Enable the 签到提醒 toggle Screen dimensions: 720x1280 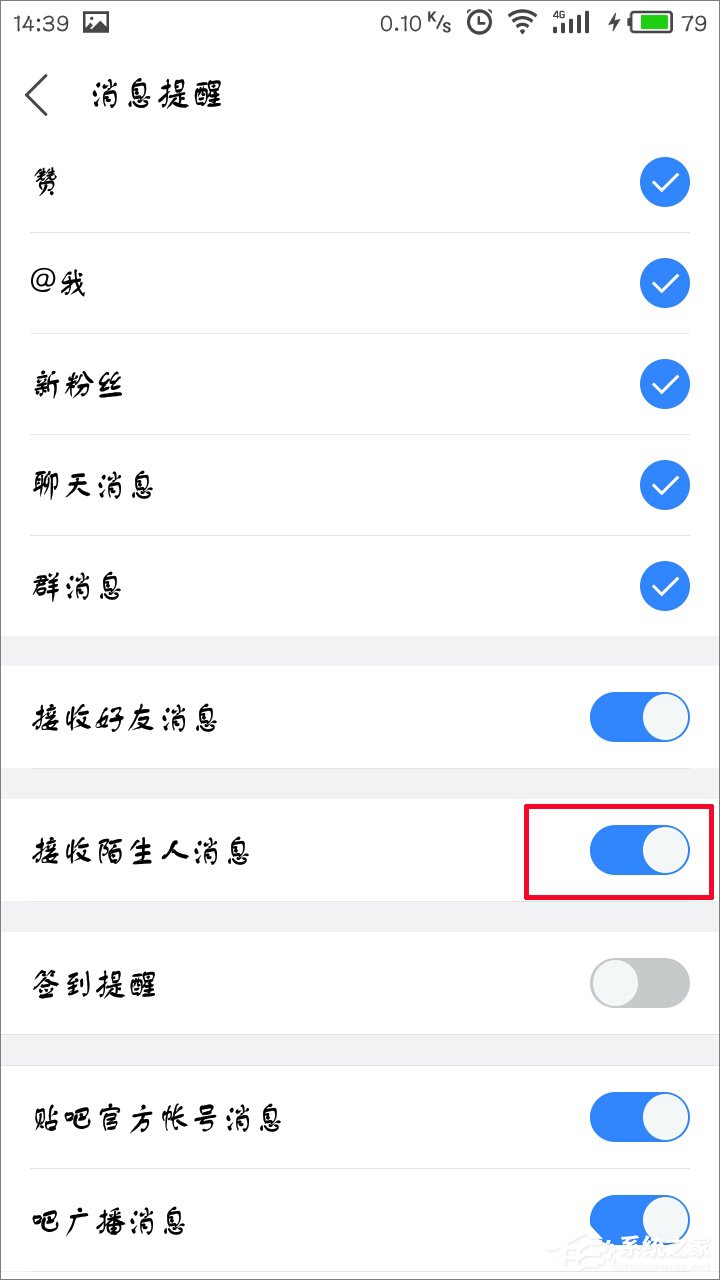coord(639,983)
